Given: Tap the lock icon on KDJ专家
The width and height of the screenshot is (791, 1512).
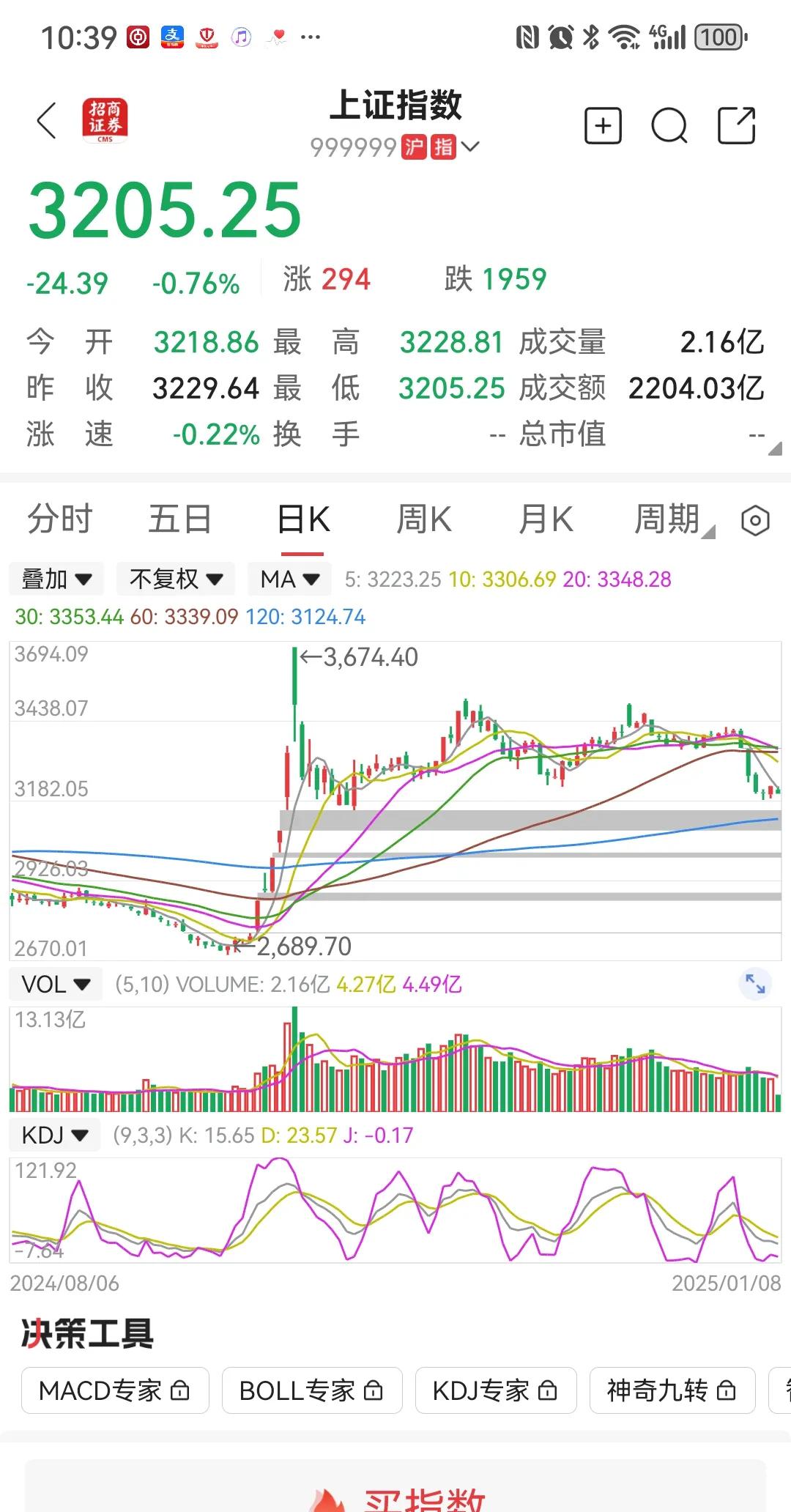Looking at the screenshot, I should (x=547, y=1390).
